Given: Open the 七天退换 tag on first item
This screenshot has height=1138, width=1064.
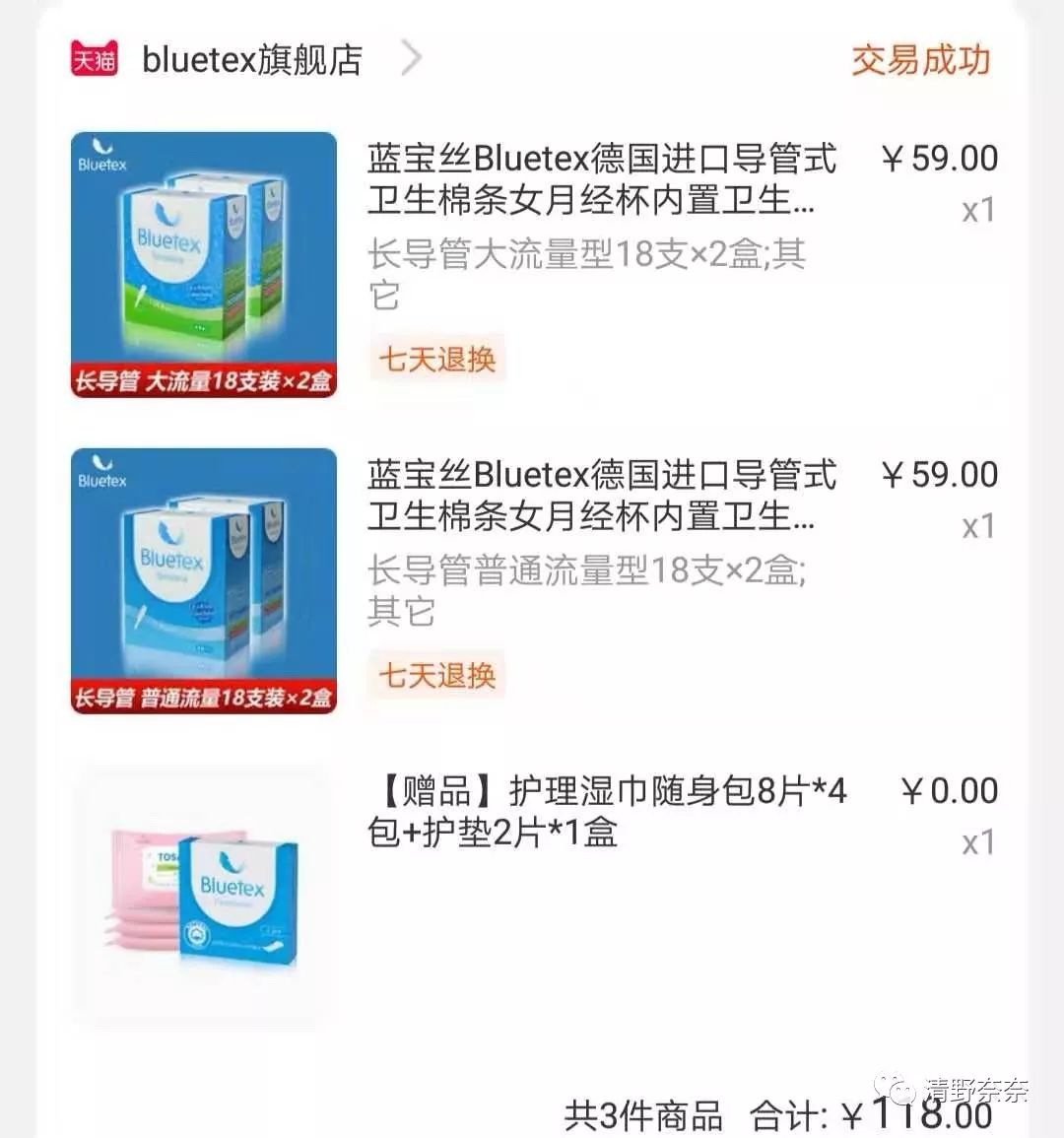Looking at the screenshot, I should (x=437, y=360).
